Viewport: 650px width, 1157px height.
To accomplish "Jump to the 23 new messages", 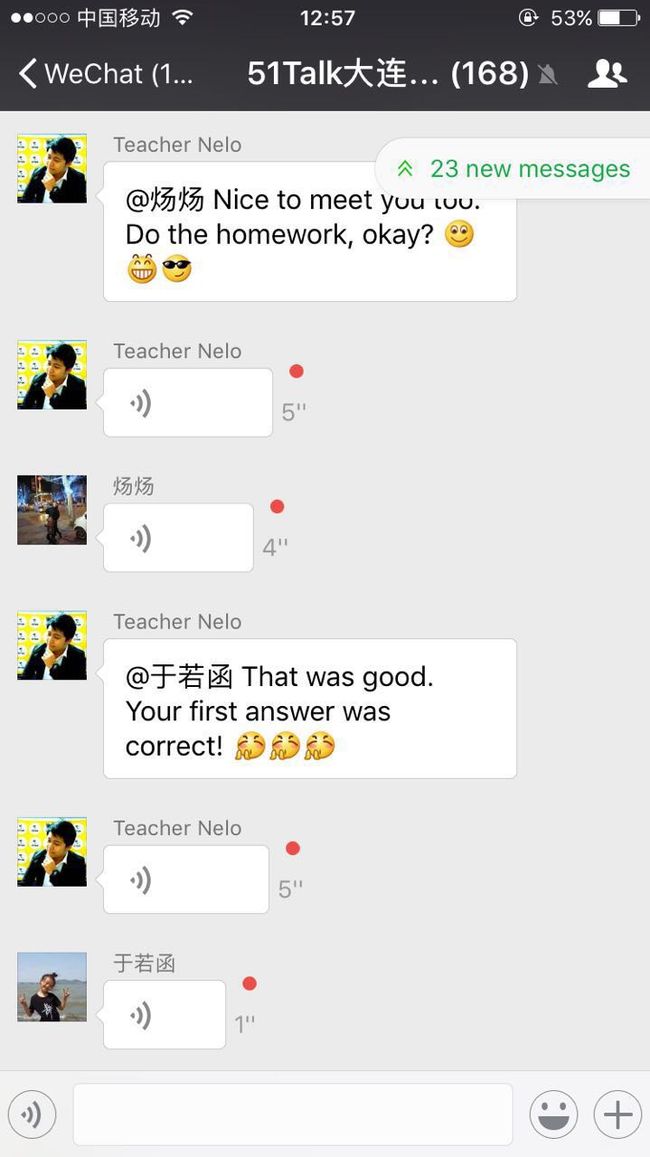I will click(x=515, y=169).
